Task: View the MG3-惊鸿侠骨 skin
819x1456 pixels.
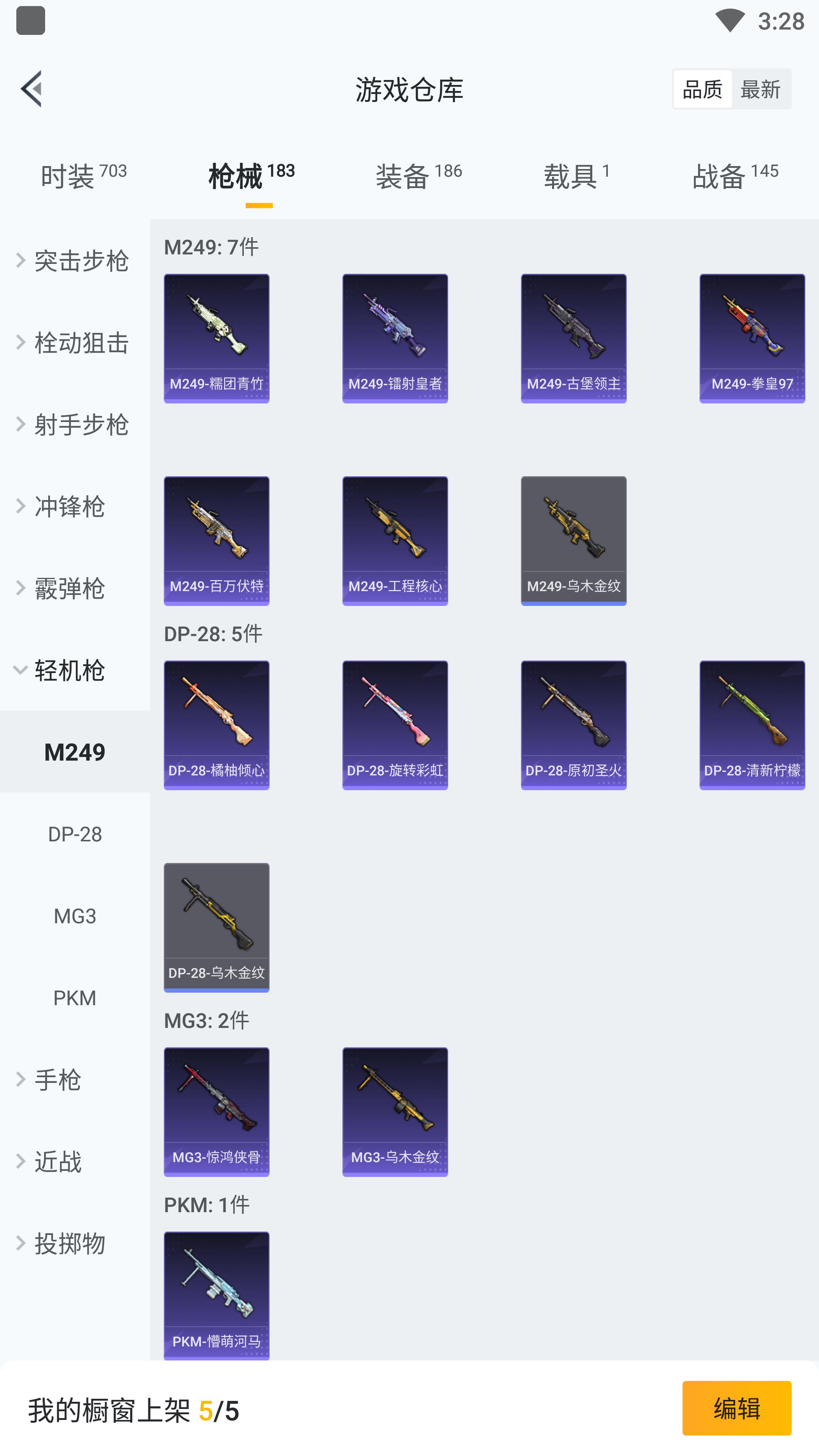Action: [x=217, y=1111]
